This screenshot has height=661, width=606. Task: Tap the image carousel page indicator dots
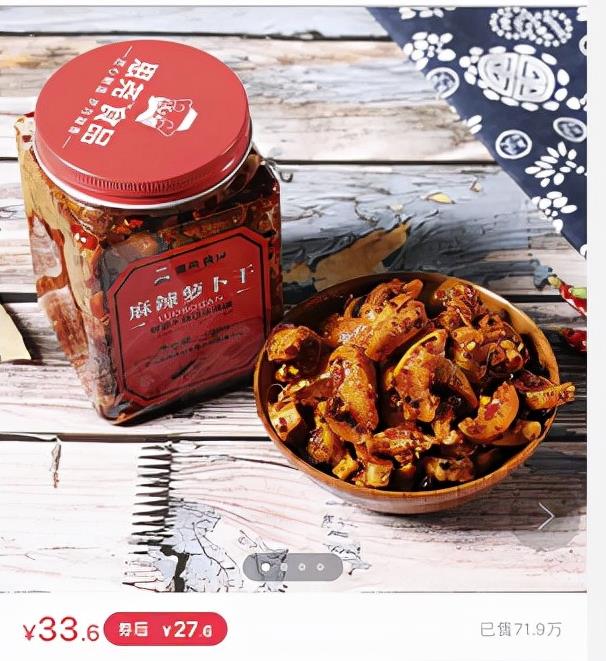pyautogui.click(x=292, y=567)
